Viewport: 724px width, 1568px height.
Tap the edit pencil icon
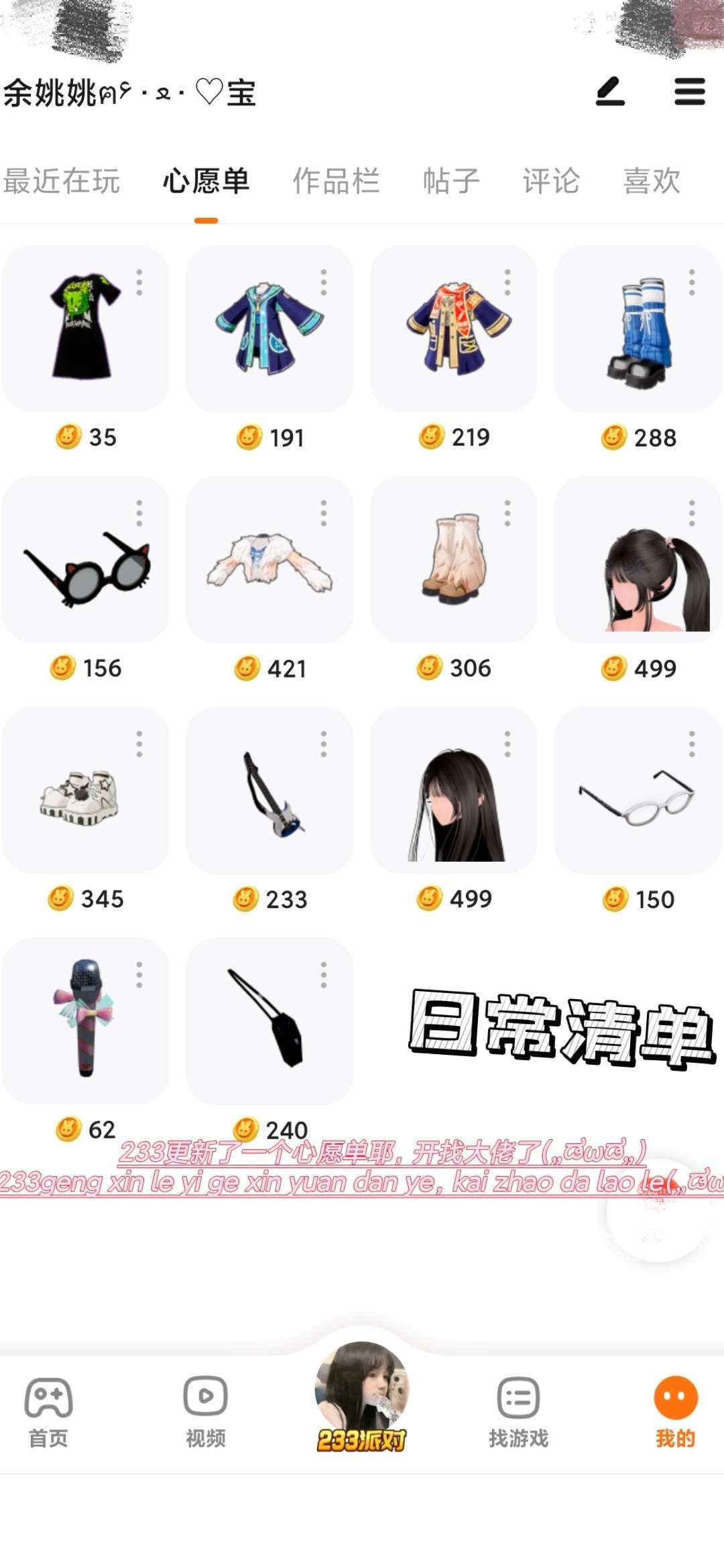(x=610, y=92)
